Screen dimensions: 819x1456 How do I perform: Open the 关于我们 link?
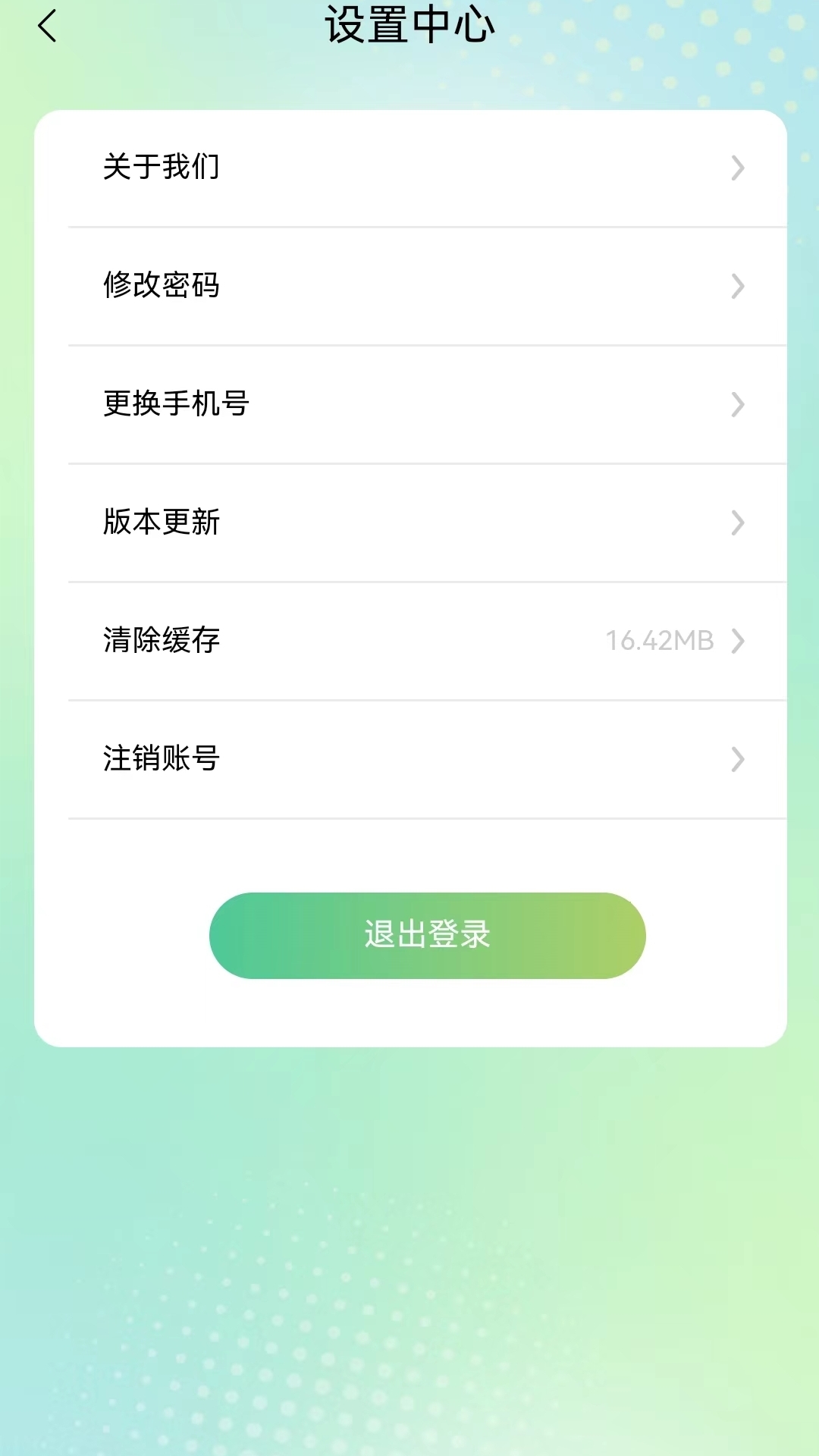click(161, 168)
